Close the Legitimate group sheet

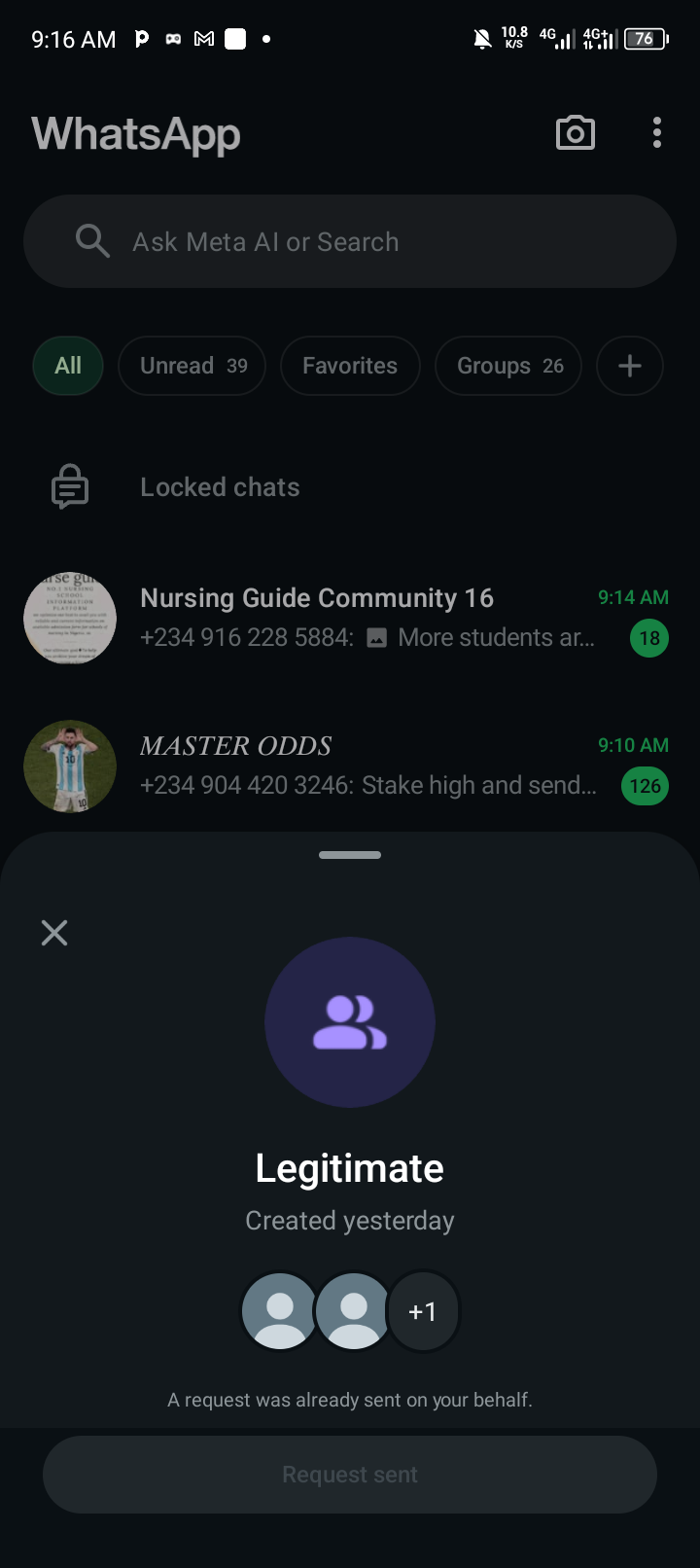(54, 934)
